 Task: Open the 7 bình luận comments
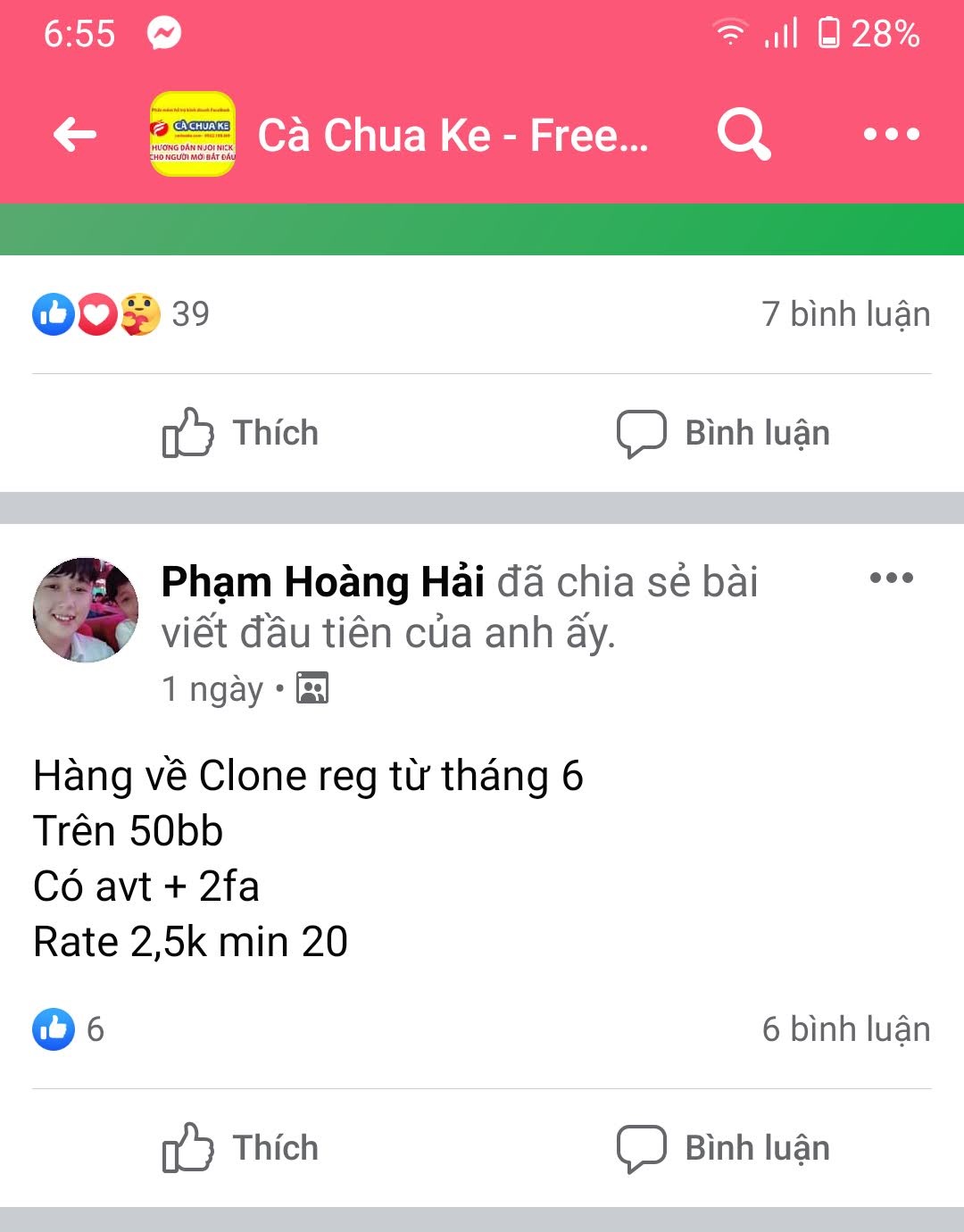point(845,314)
